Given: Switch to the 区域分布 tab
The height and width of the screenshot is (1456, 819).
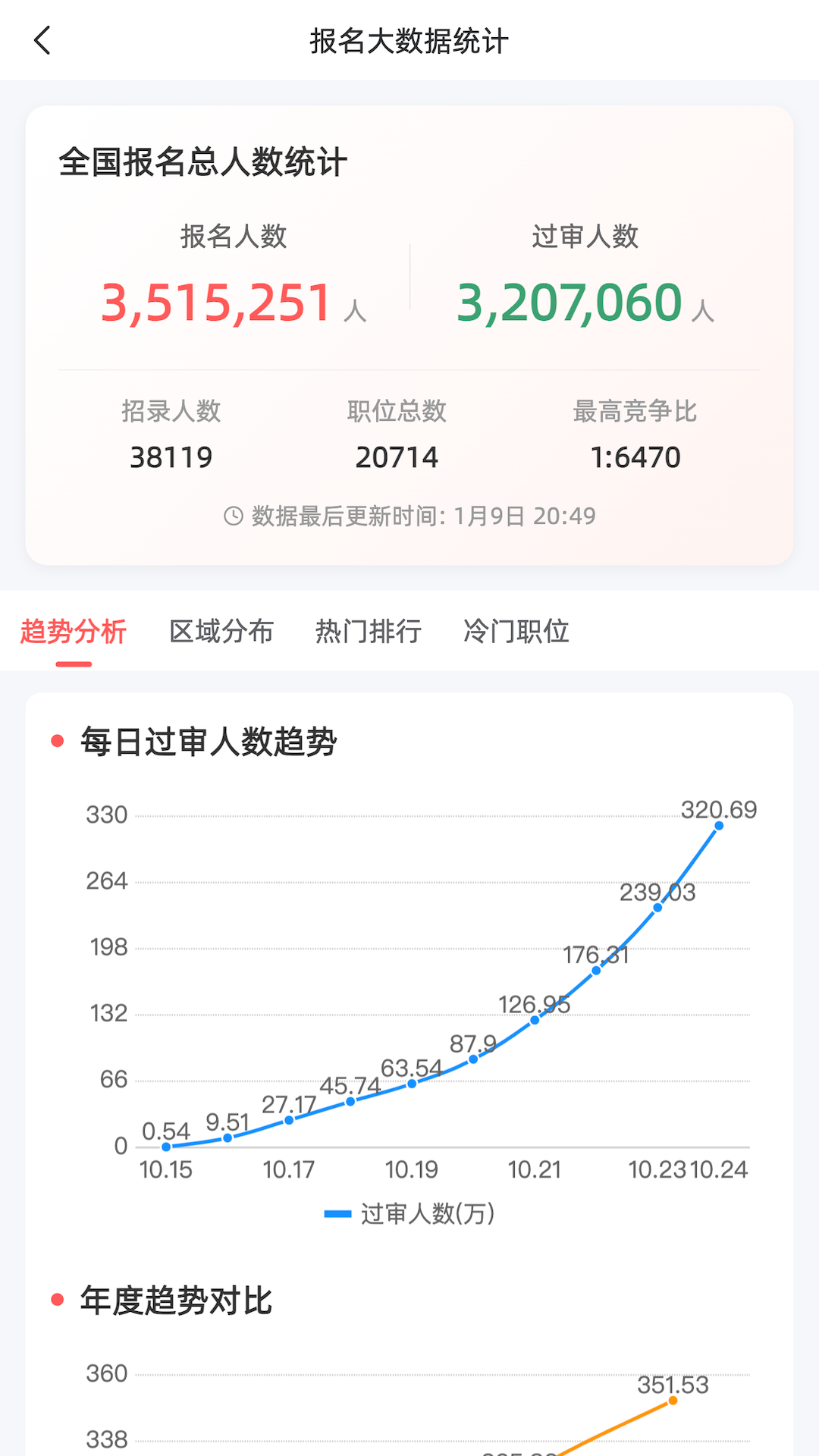Looking at the screenshot, I should (224, 631).
